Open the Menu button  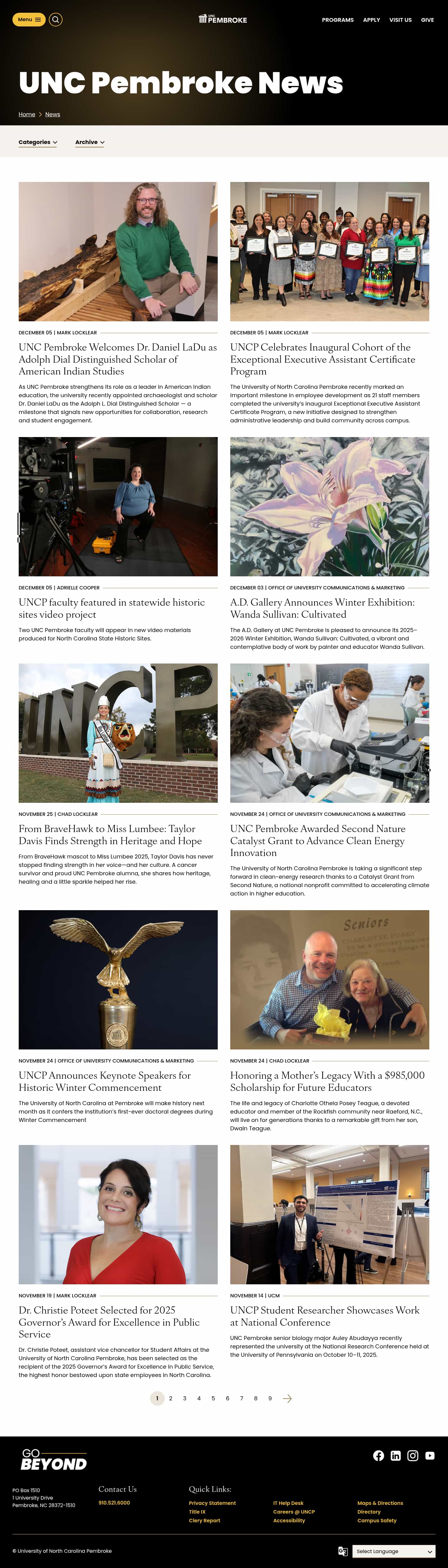point(29,20)
